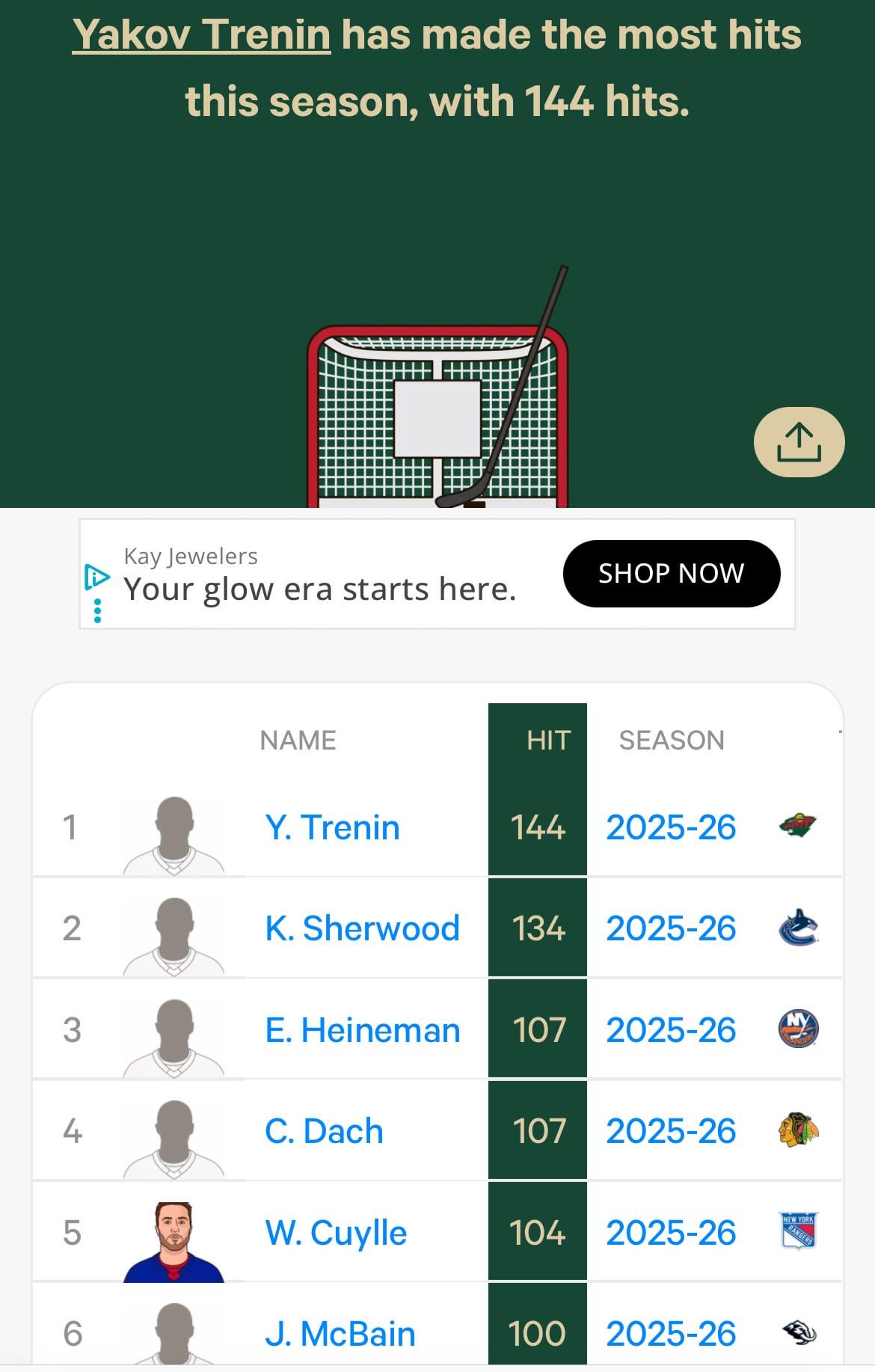The height and width of the screenshot is (1372, 875).
Task: Share this hits leaderboard
Action: point(799,442)
